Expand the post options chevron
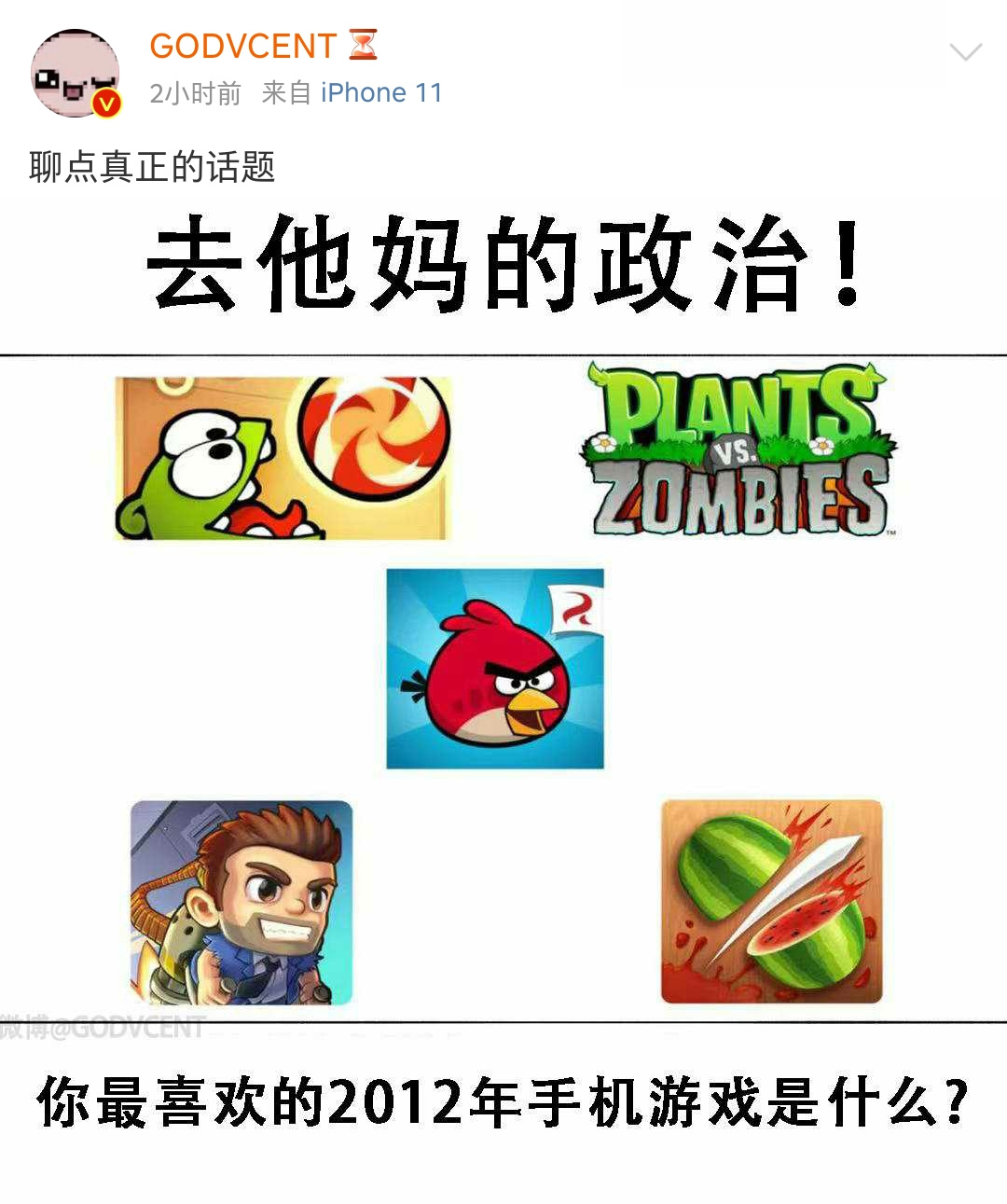Image resolution: width=1007 pixels, height=1204 pixels. (x=965, y=52)
